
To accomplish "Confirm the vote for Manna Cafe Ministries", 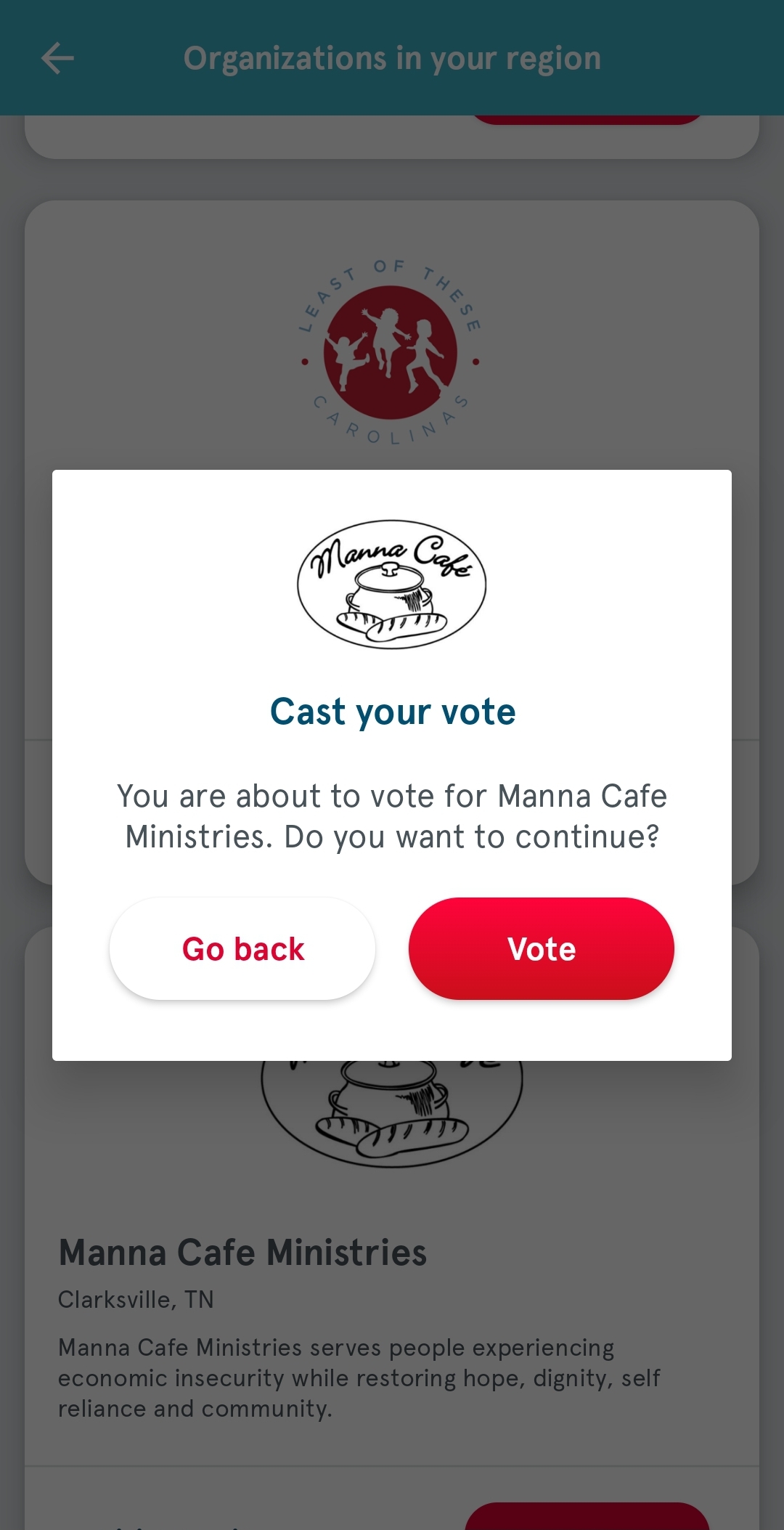I will click(x=541, y=948).
